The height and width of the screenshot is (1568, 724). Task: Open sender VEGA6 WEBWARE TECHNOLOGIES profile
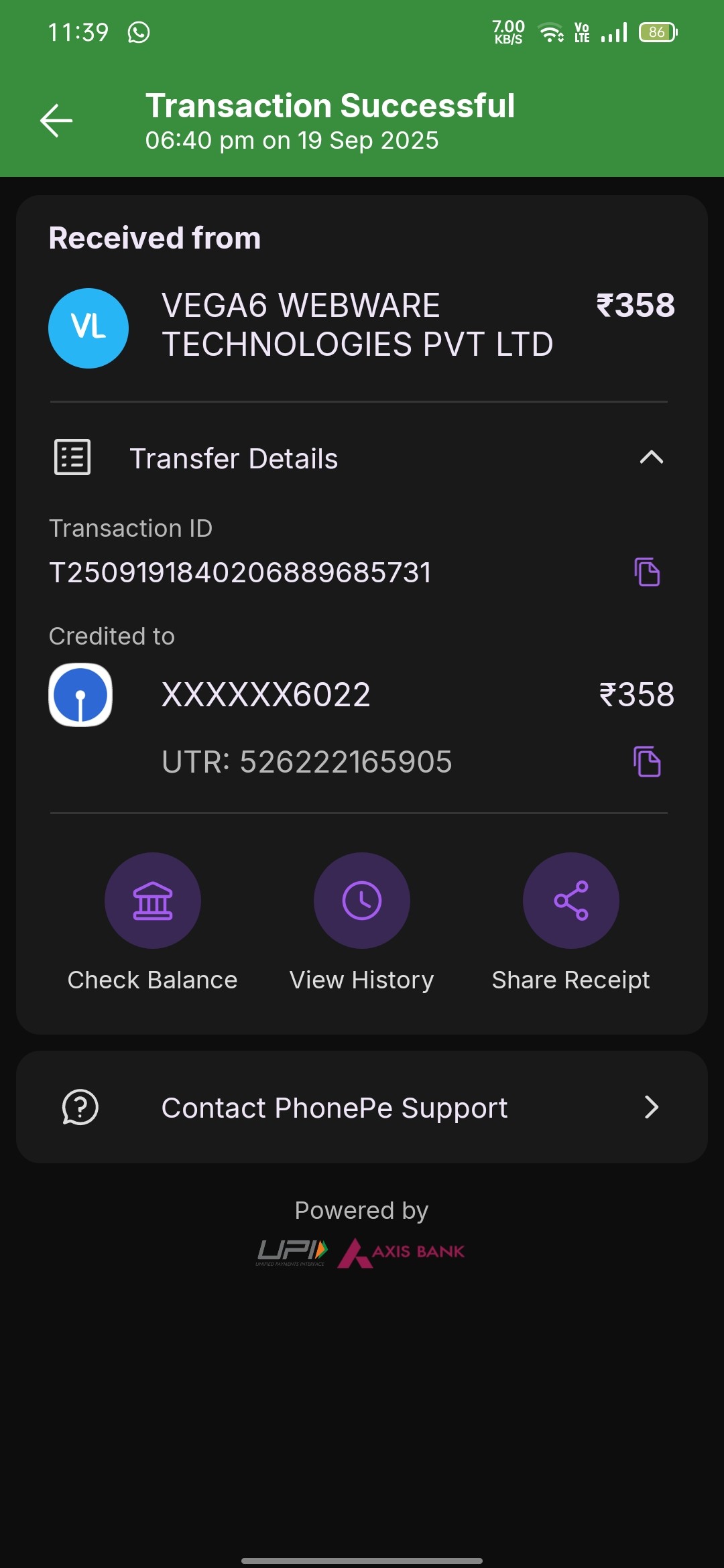tap(88, 328)
